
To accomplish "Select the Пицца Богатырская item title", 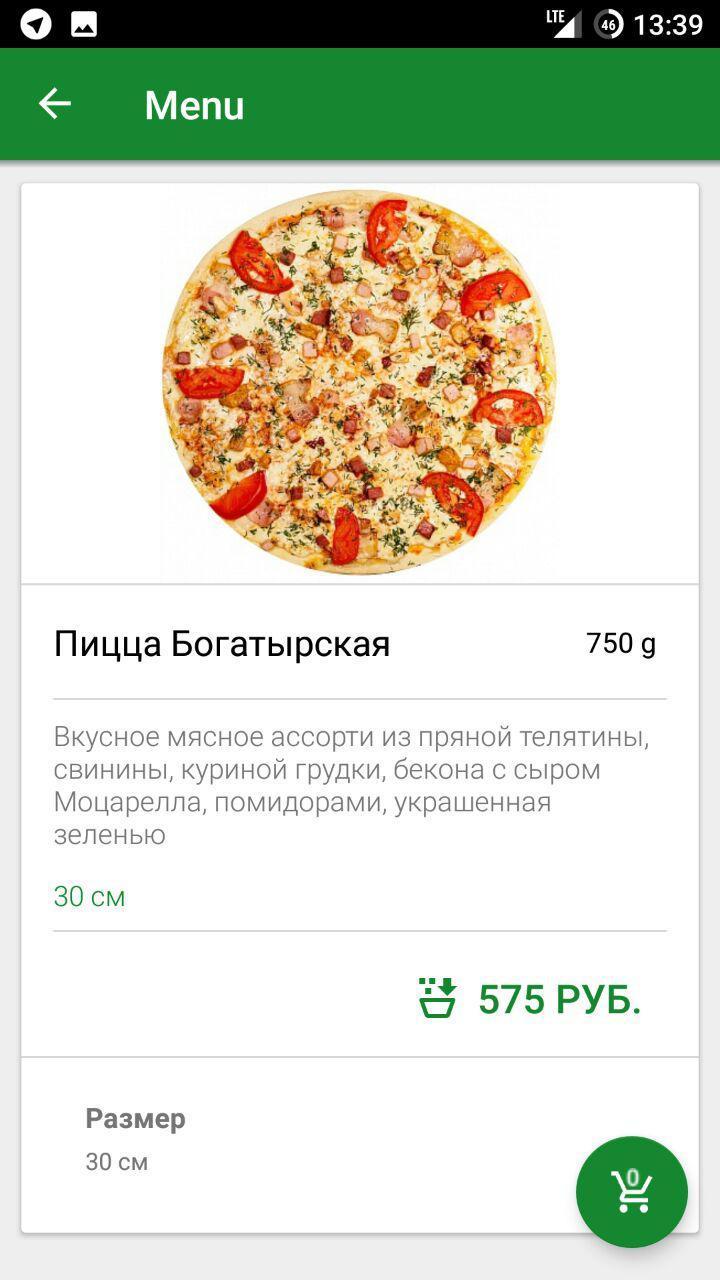I will [224, 643].
